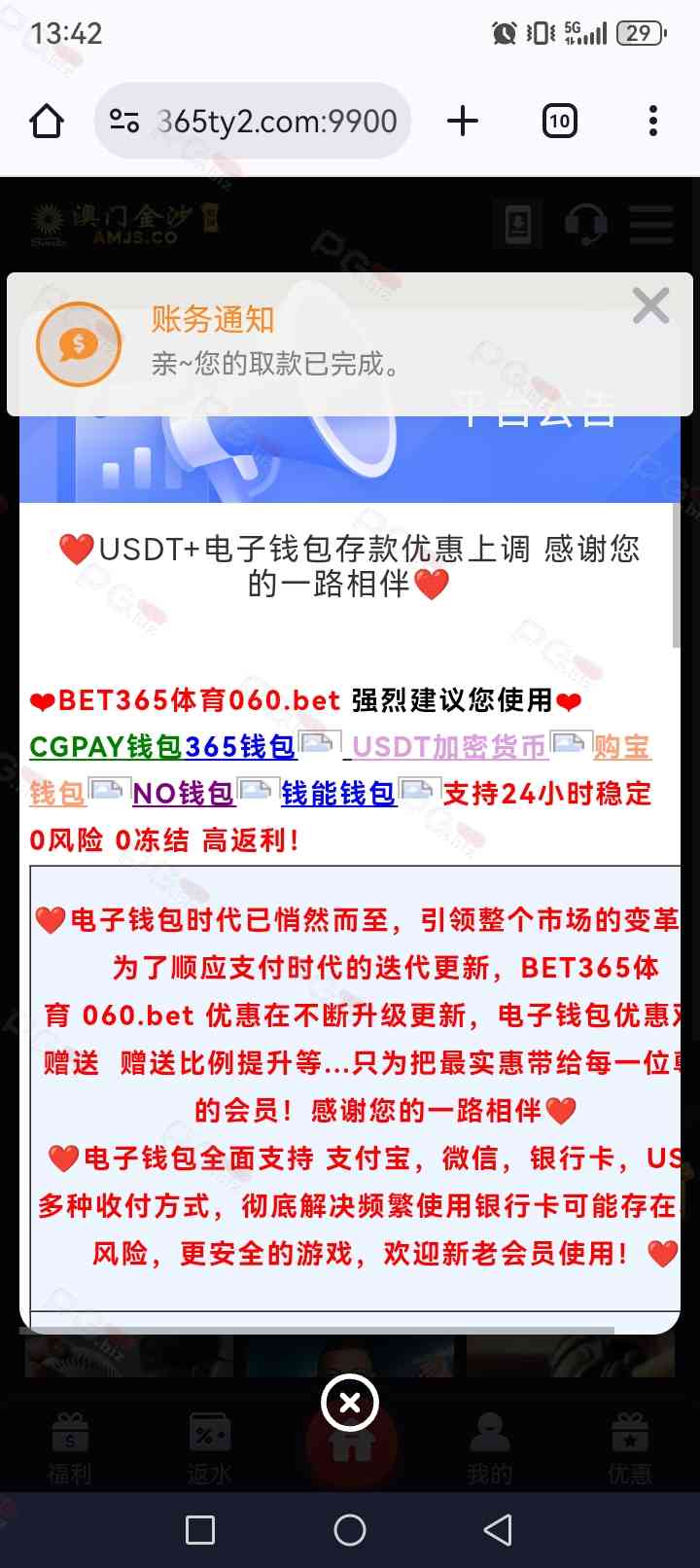Tap the 365ty2.com address bar
Viewport: 700px width, 1568px height.
[276, 122]
